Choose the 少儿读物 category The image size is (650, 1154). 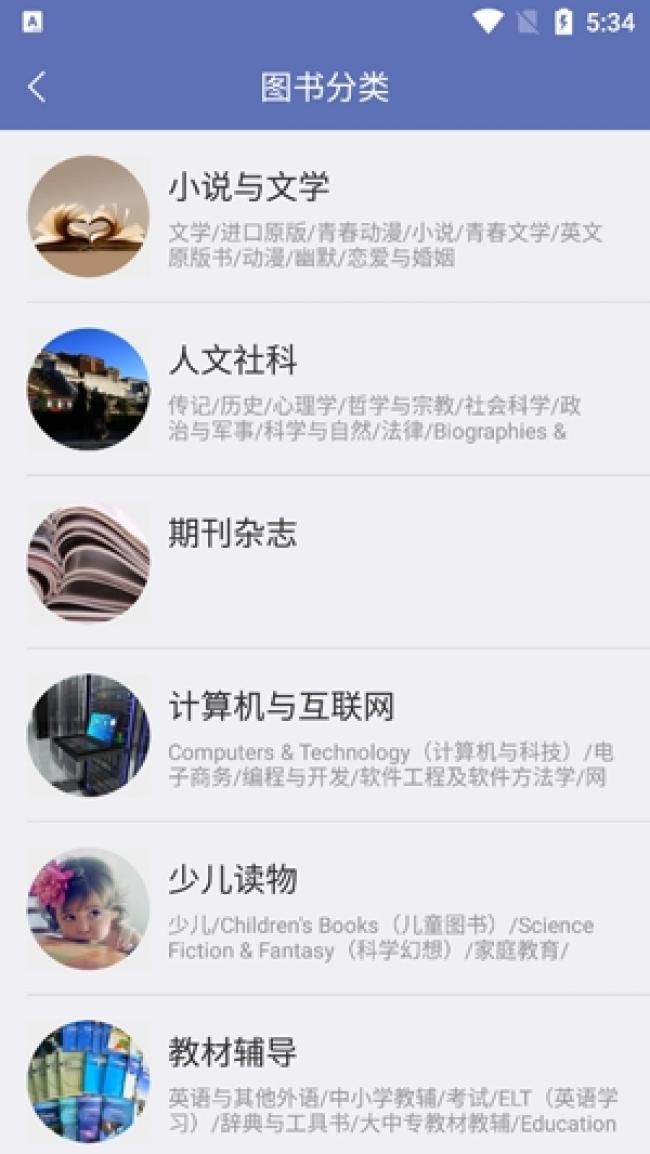(325, 908)
